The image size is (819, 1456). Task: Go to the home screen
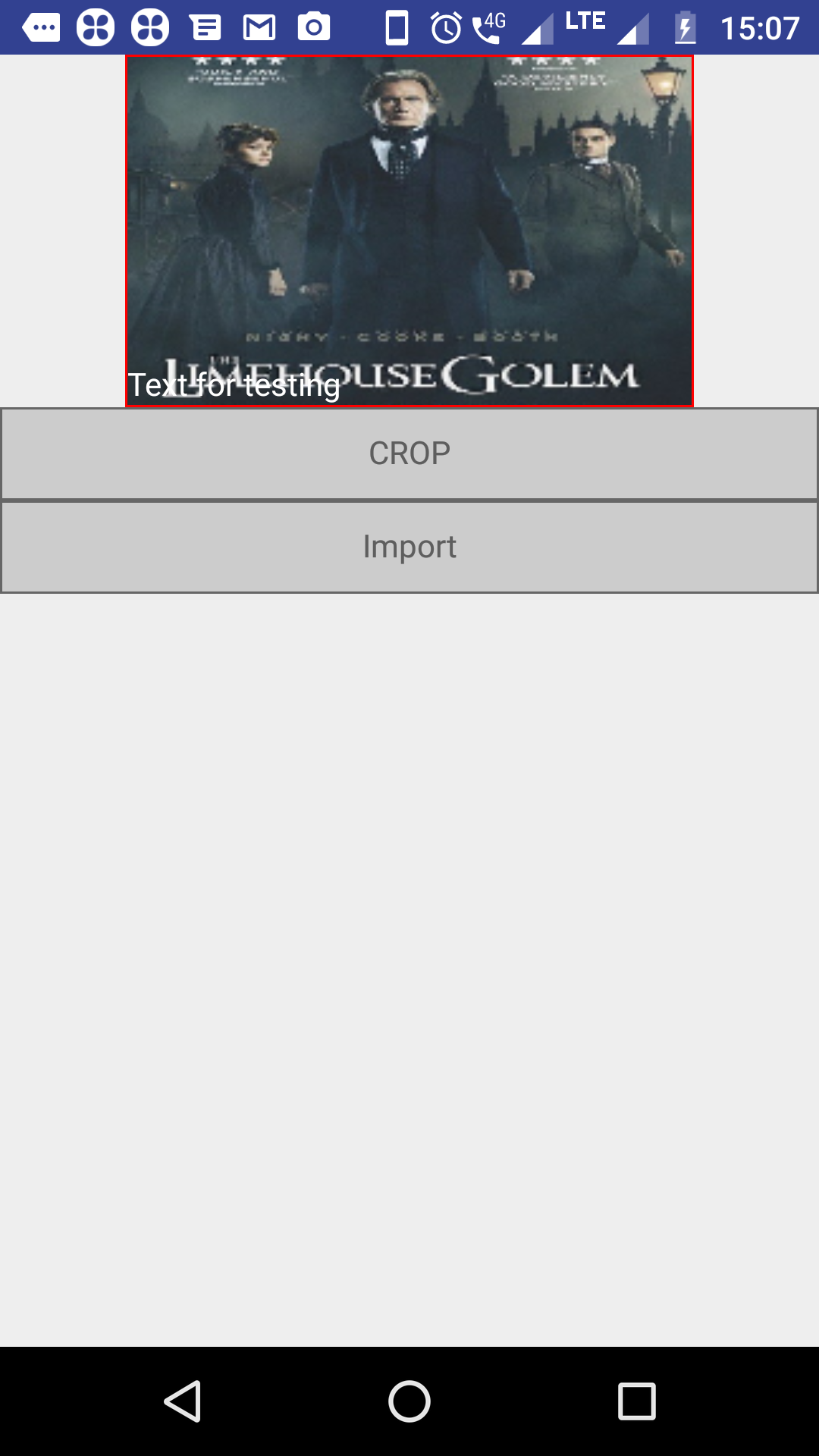[409, 1401]
